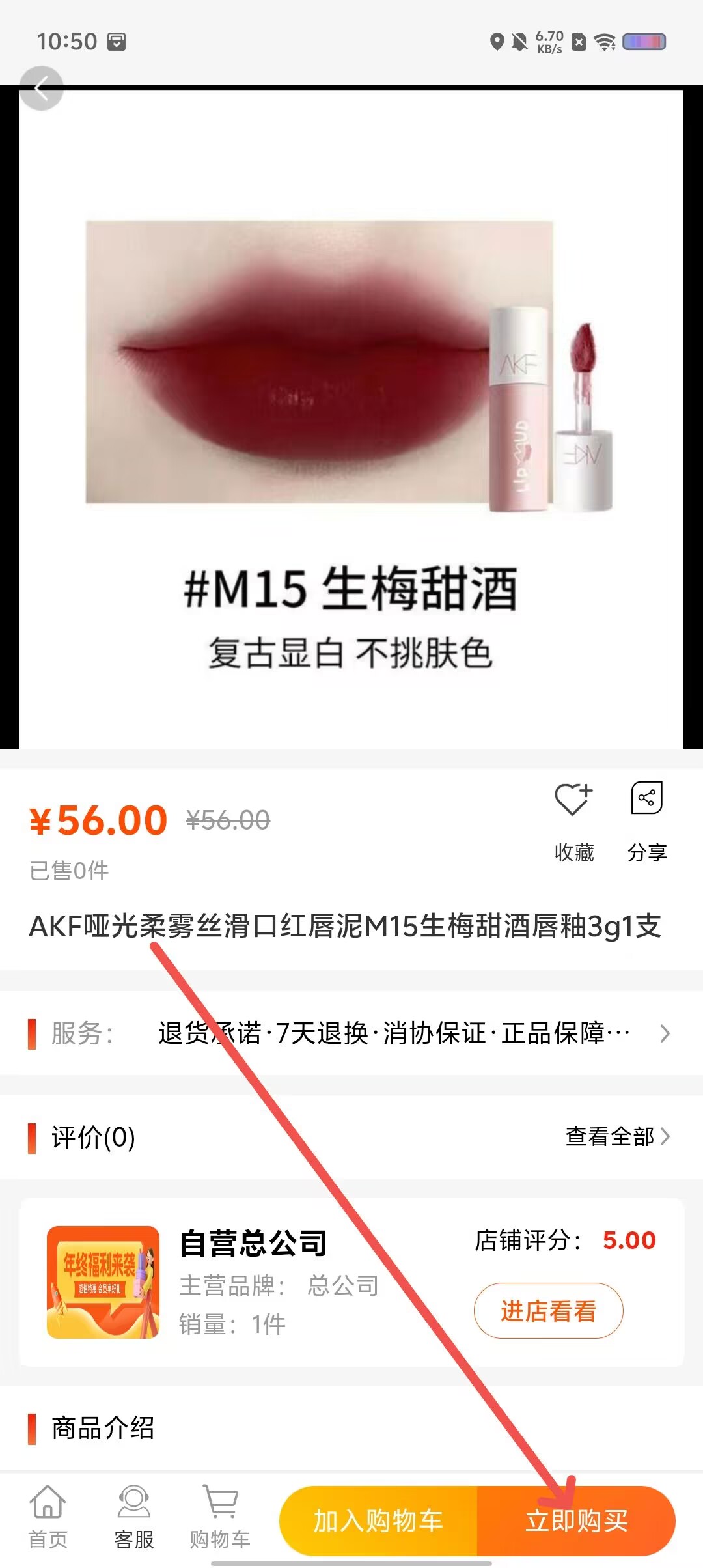Tap 加入购物车 to add to cart

click(x=379, y=1521)
